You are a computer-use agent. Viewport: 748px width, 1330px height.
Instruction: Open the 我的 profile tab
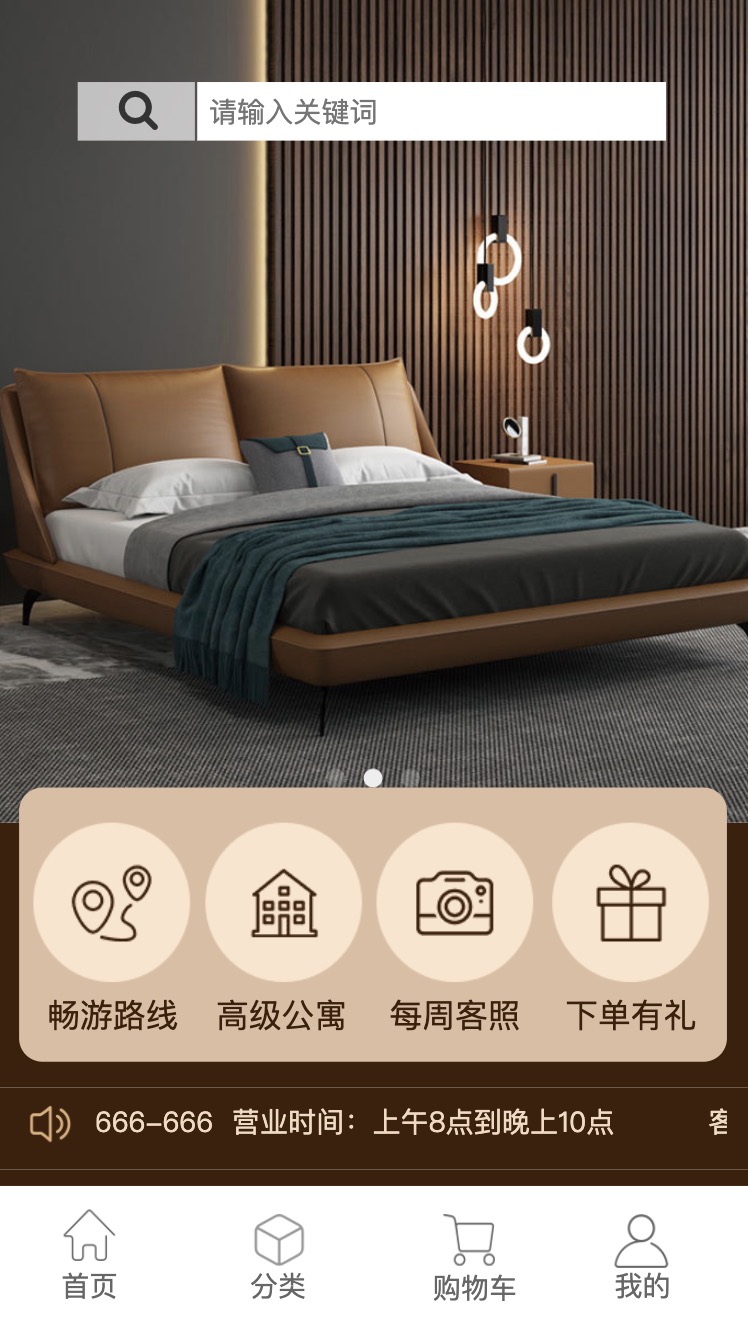click(641, 1256)
